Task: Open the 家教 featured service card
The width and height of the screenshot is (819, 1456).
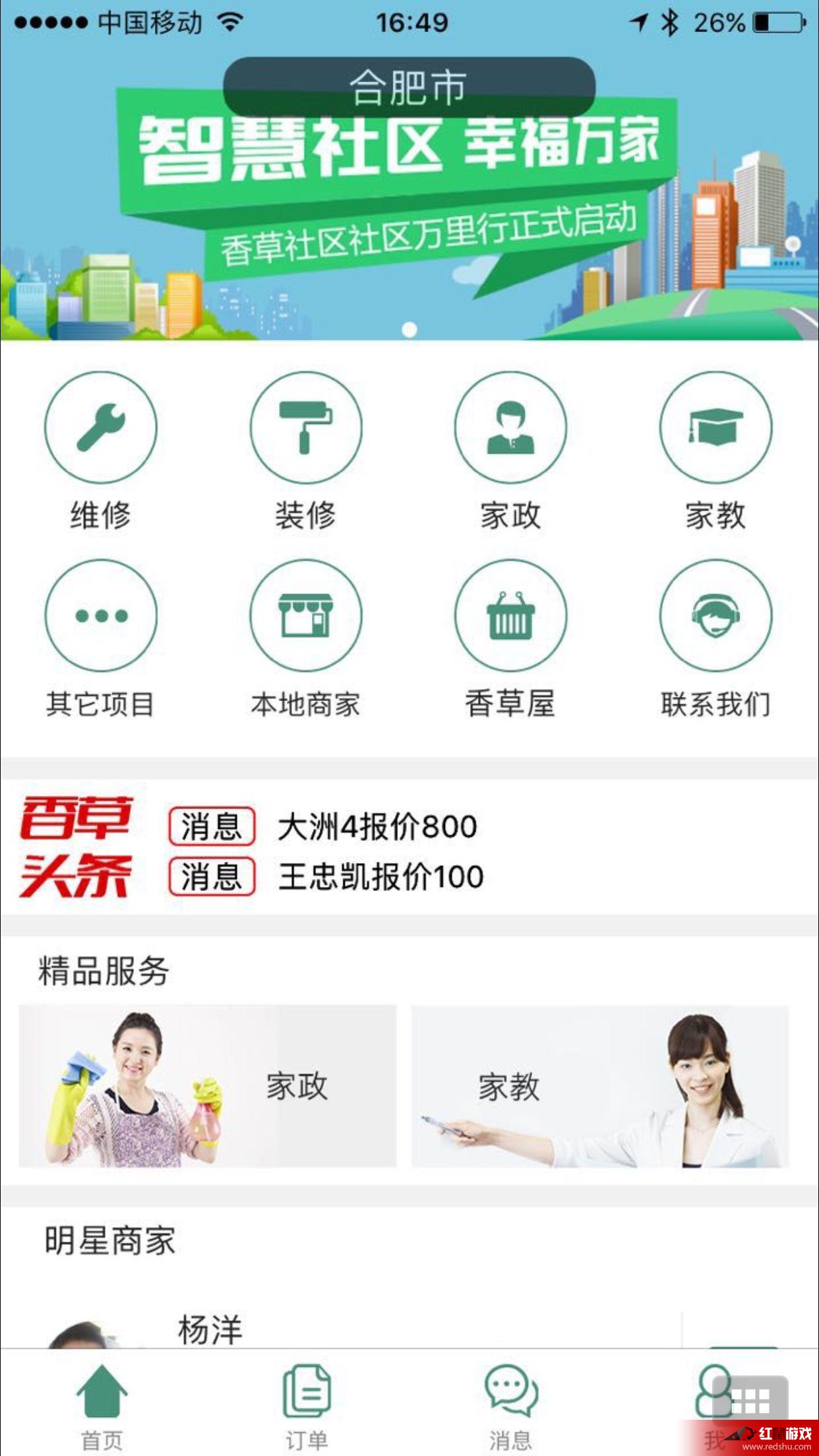Action: (x=600, y=1086)
